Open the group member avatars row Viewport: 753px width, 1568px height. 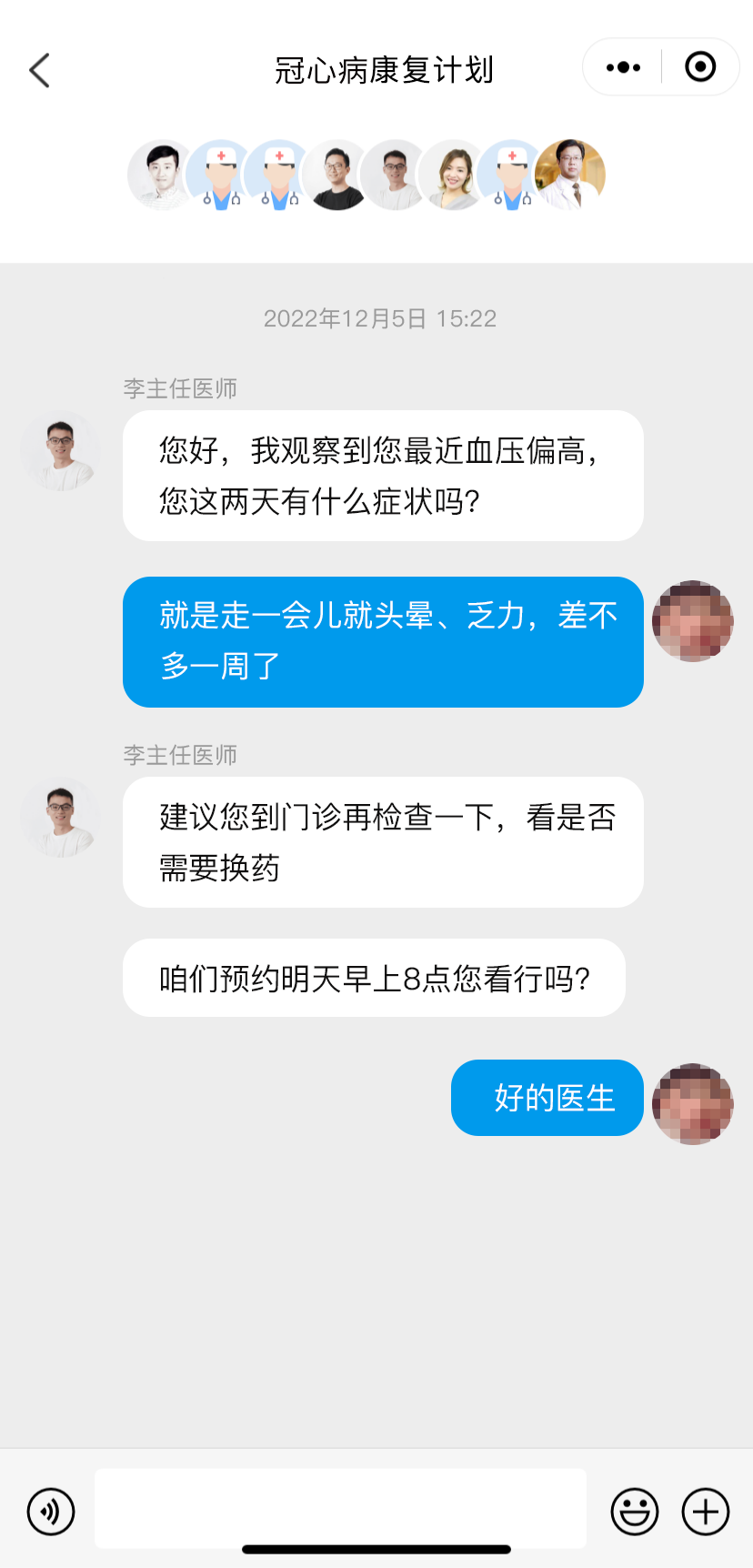point(366,175)
